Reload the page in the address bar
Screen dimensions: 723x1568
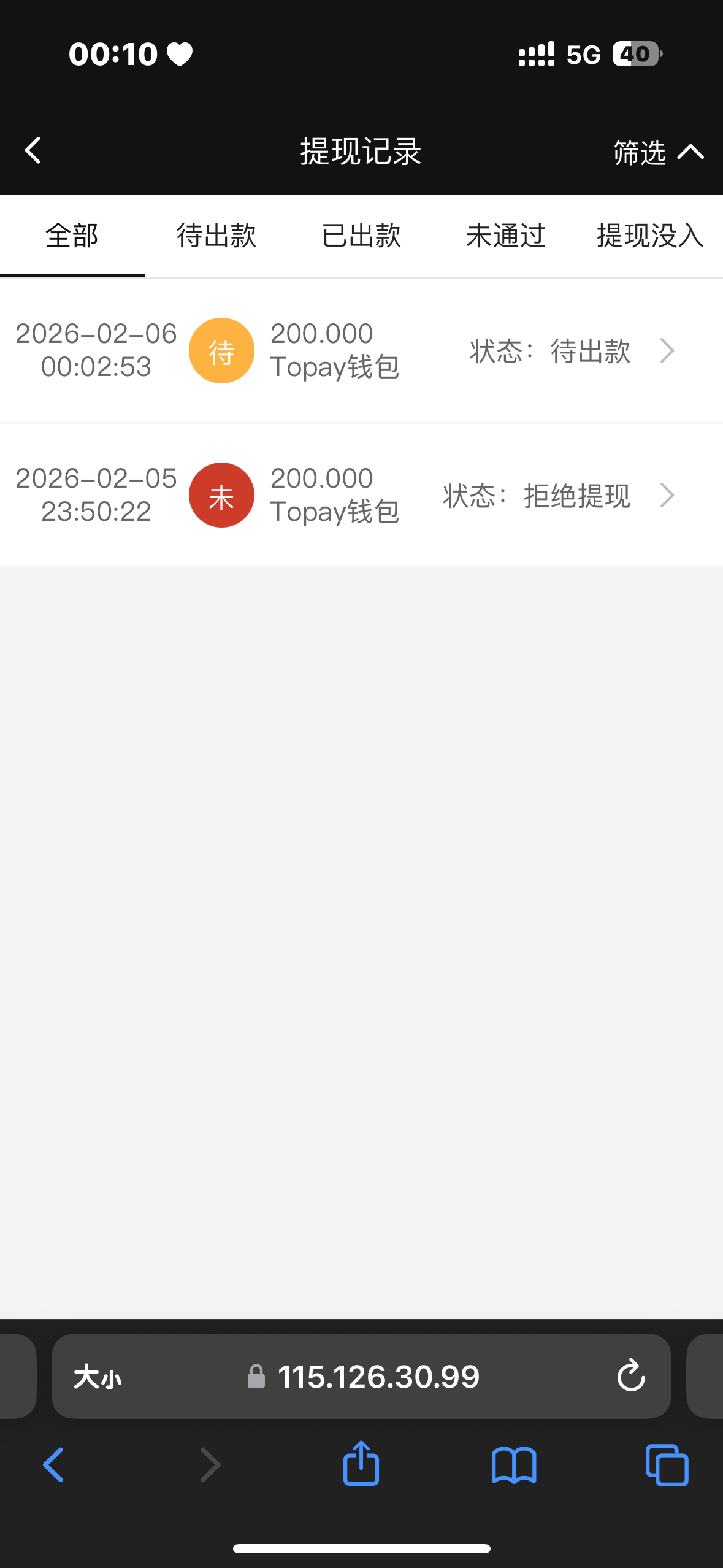[x=630, y=1375]
